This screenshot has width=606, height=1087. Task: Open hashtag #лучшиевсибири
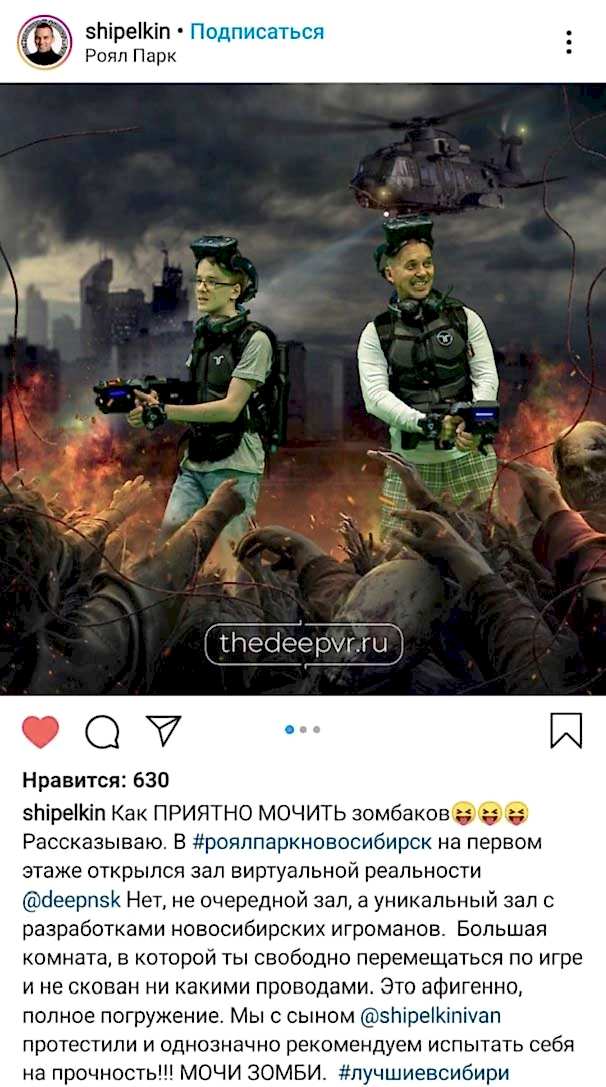coord(424,1073)
